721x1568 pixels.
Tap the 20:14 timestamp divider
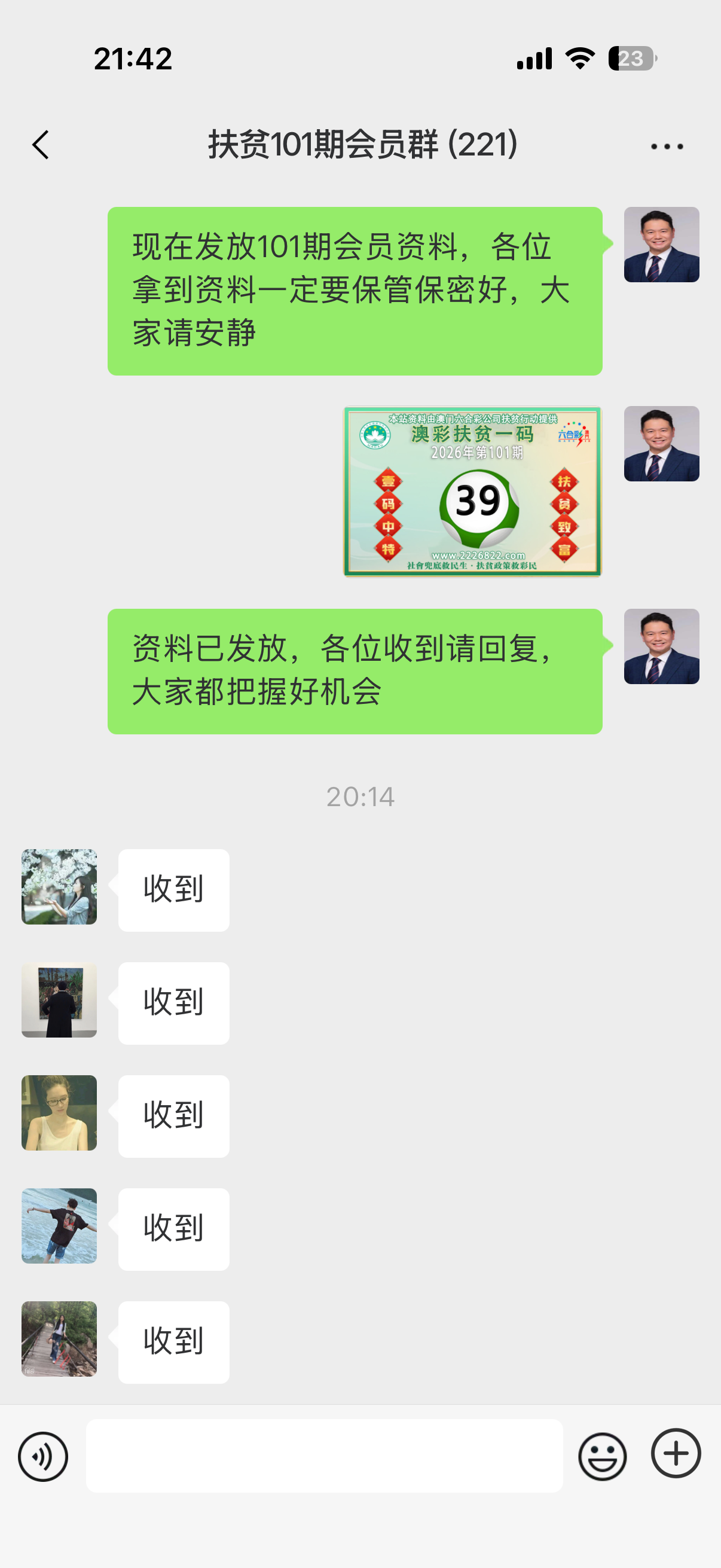[360, 797]
